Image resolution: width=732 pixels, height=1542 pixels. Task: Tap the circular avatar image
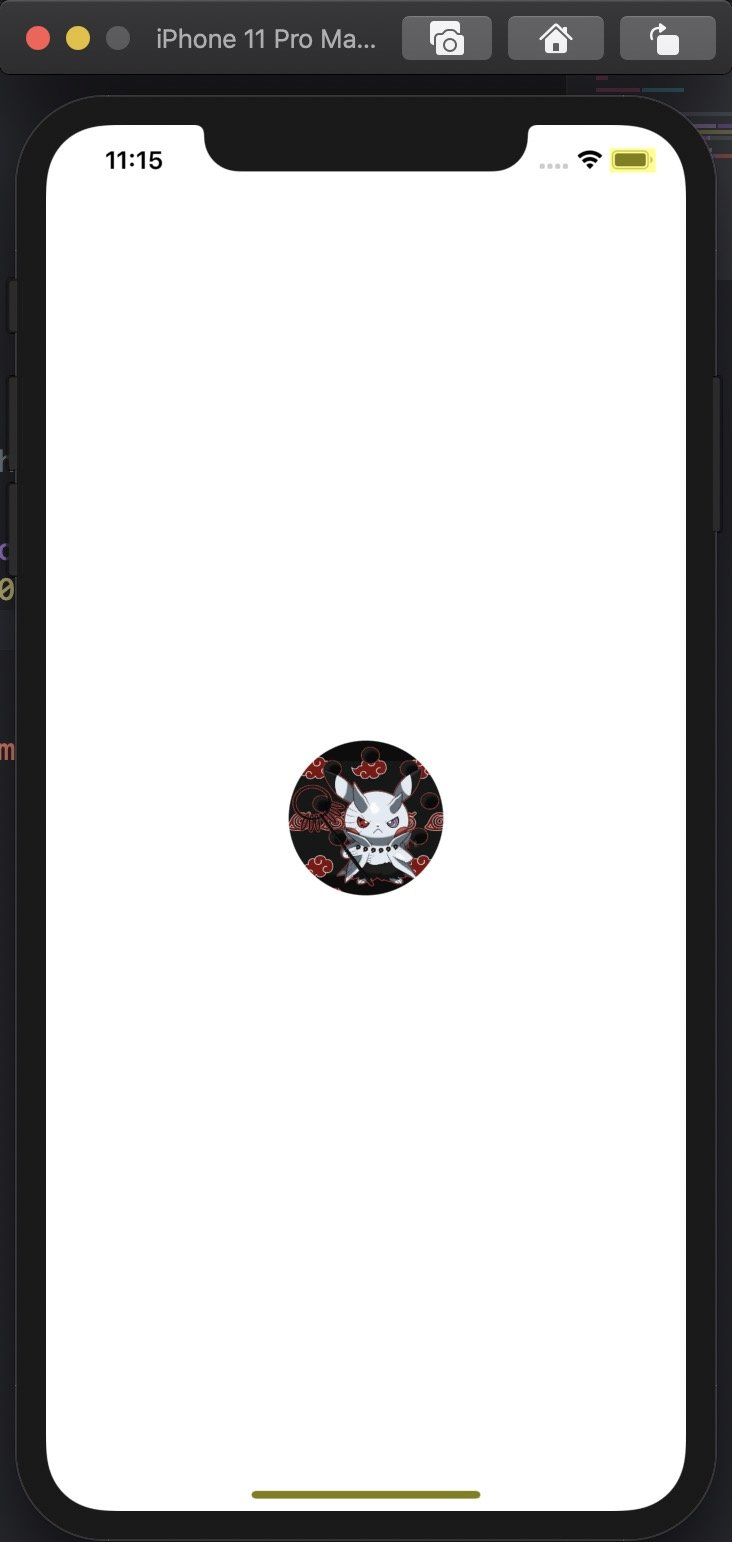pyautogui.click(x=366, y=817)
